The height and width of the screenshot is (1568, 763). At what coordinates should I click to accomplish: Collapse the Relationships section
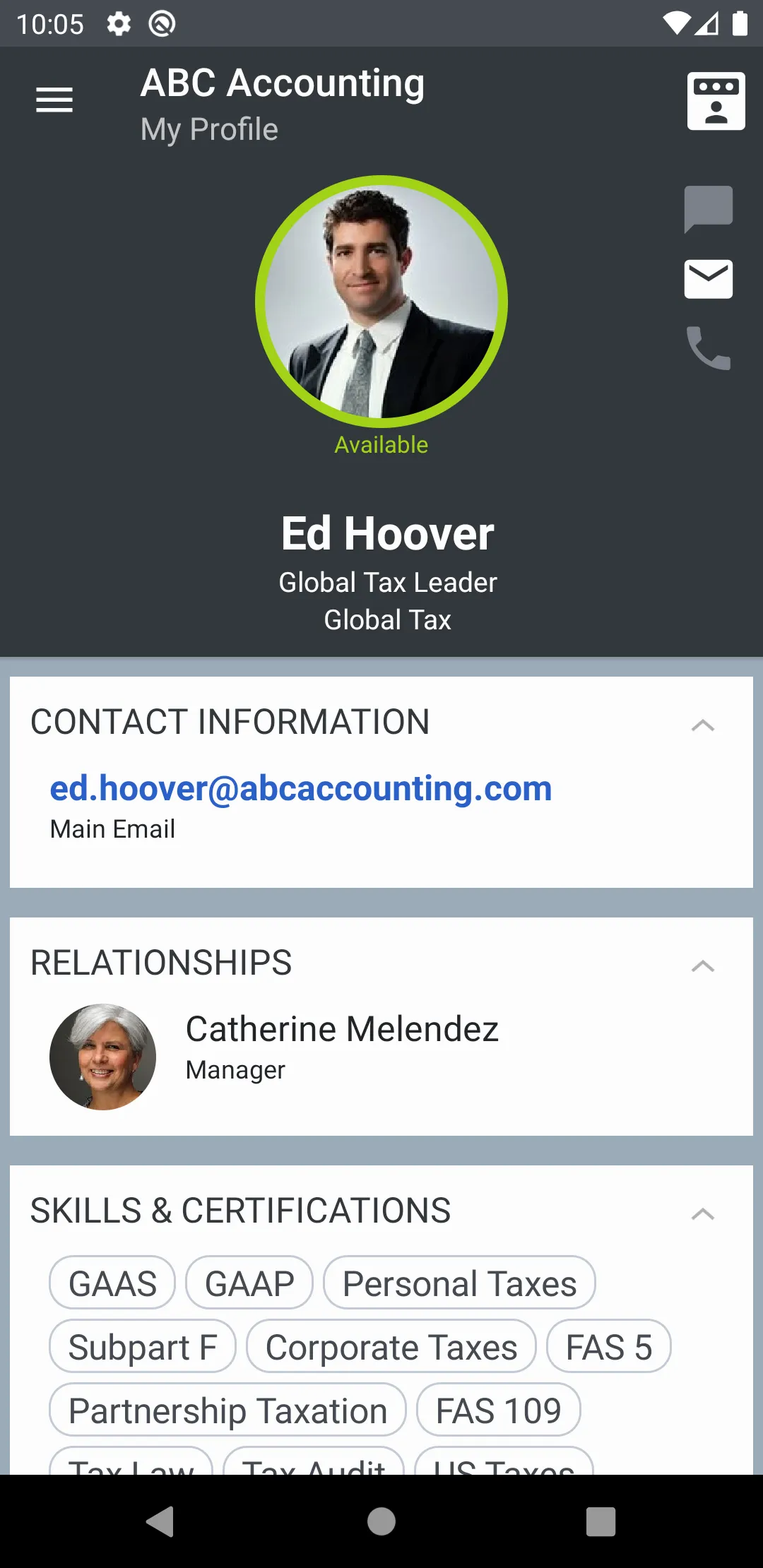pos(702,966)
